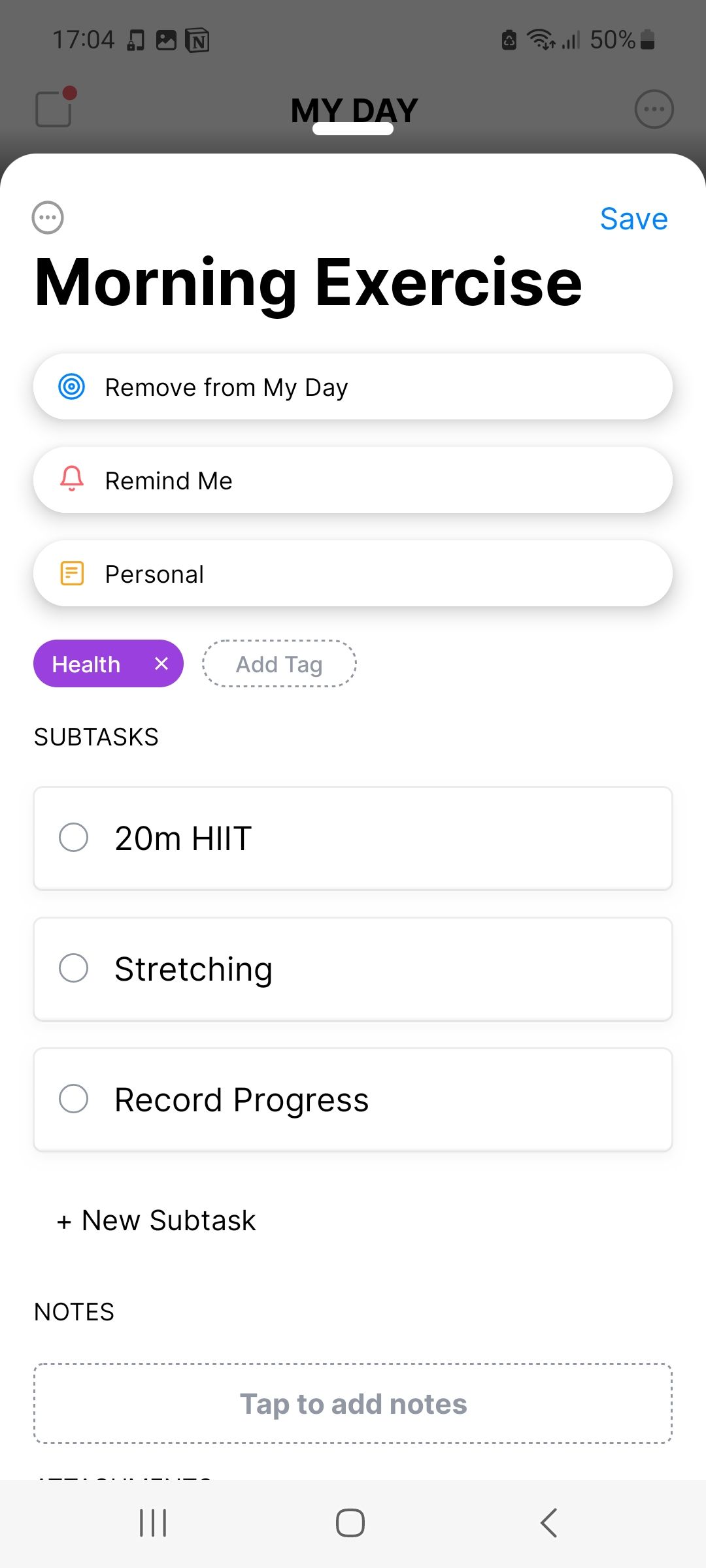706x1568 pixels.
Task: Change the Personal list assignment
Action: (353, 574)
